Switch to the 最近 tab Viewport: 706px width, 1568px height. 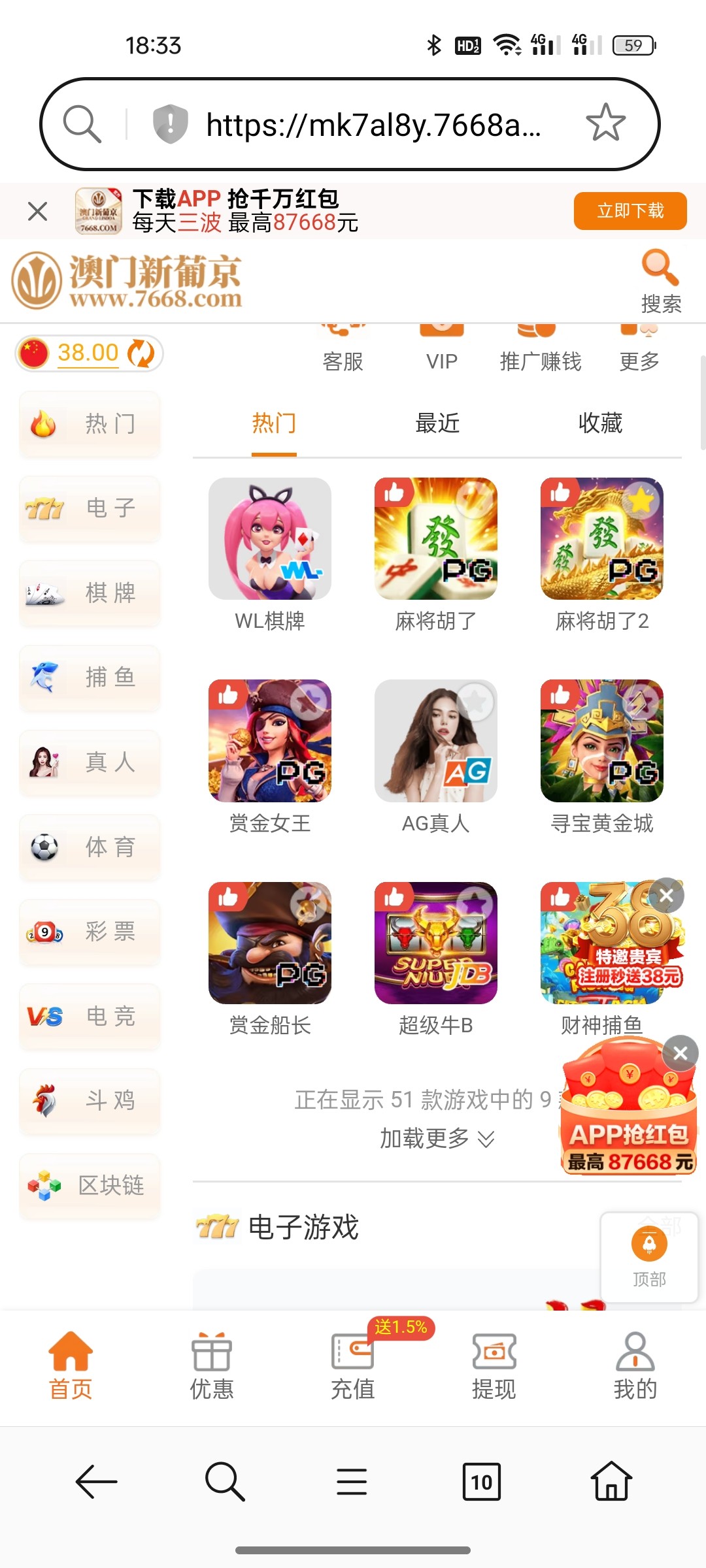437,423
